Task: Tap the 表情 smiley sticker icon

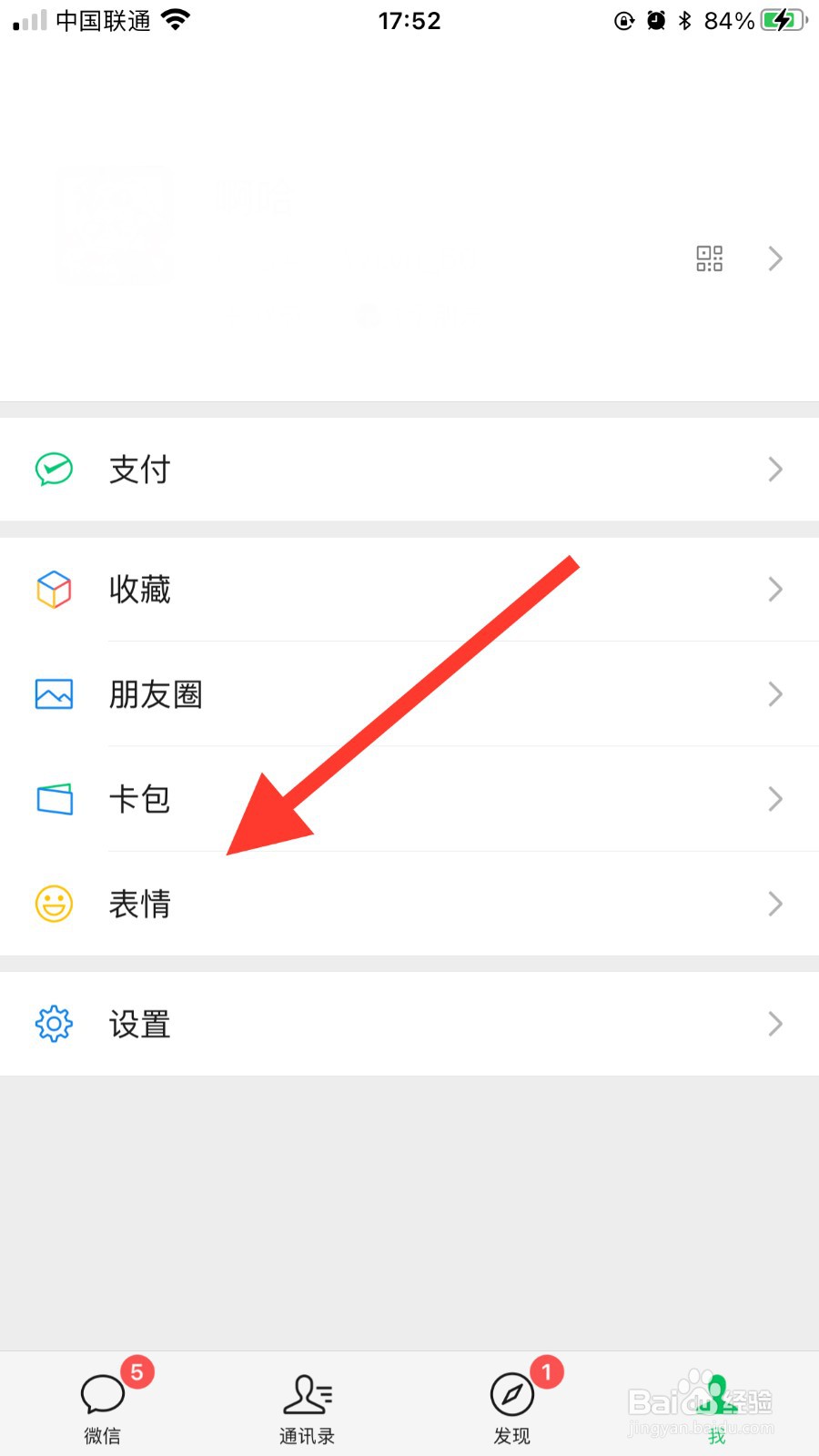Action: pyautogui.click(x=54, y=905)
